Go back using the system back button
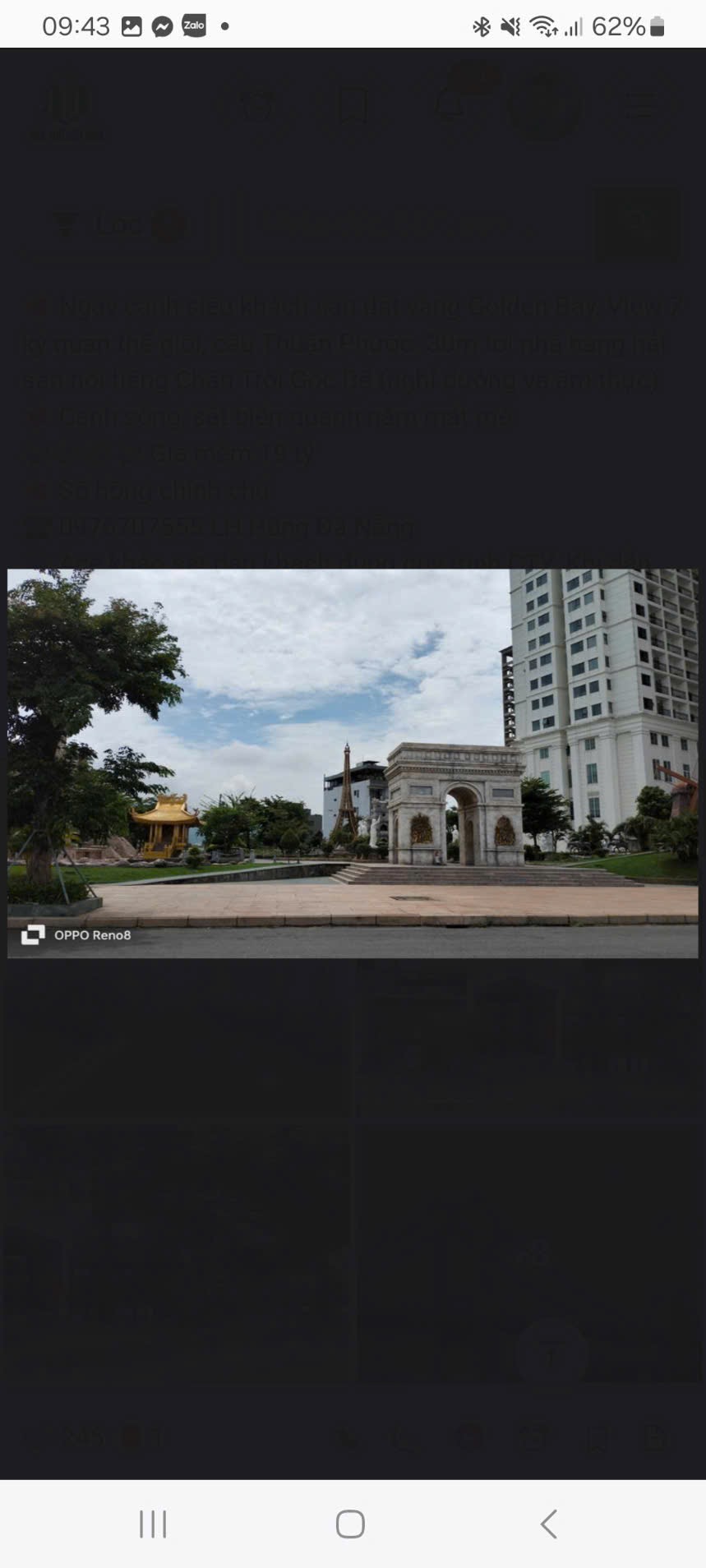The image size is (706, 1568). tap(549, 1524)
